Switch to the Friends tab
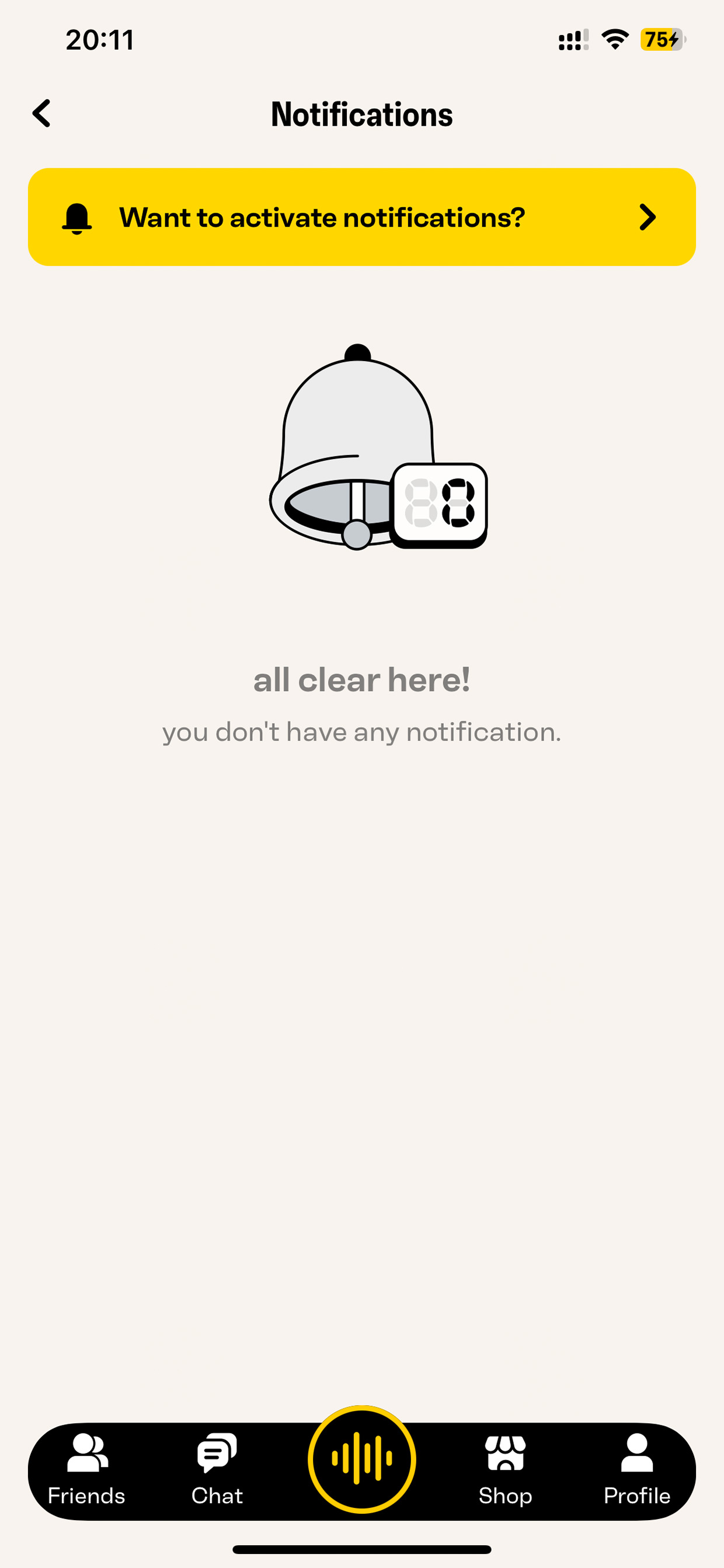The image size is (724, 1568). (x=86, y=1469)
